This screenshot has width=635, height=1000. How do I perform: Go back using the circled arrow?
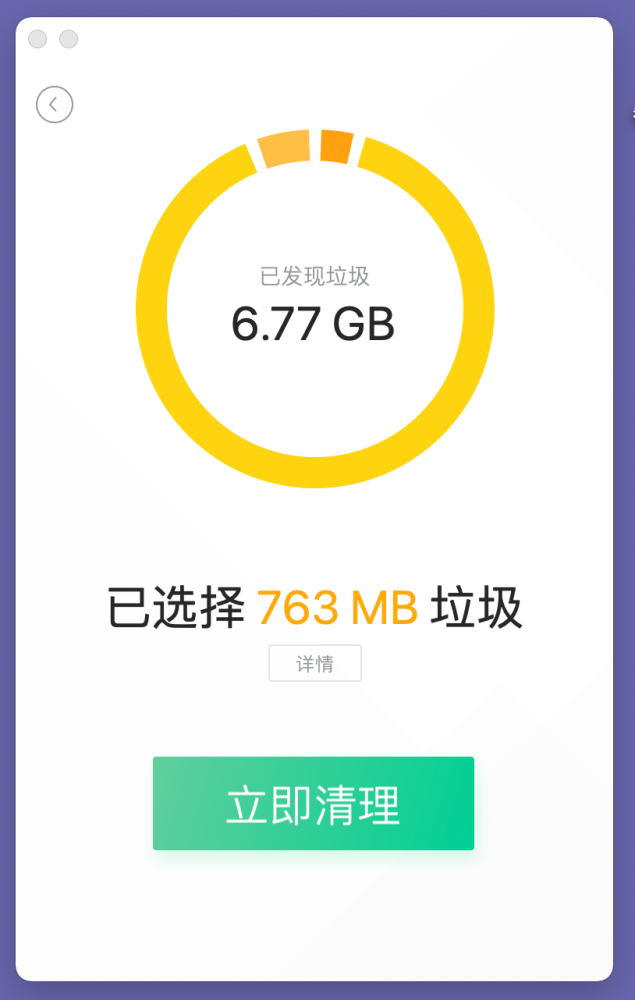[x=54, y=104]
